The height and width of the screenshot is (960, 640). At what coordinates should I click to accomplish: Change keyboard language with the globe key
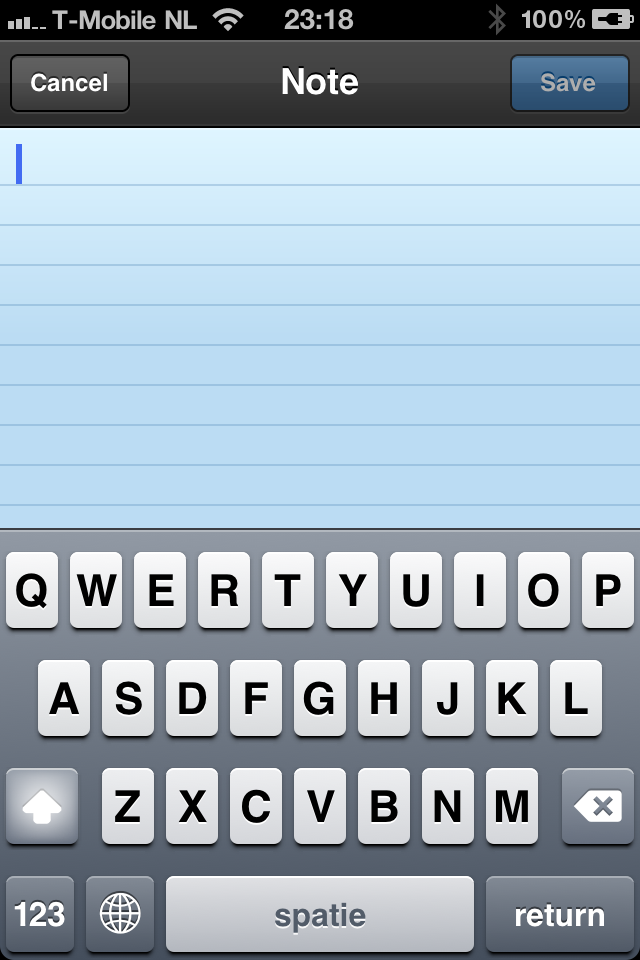[x=120, y=914]
